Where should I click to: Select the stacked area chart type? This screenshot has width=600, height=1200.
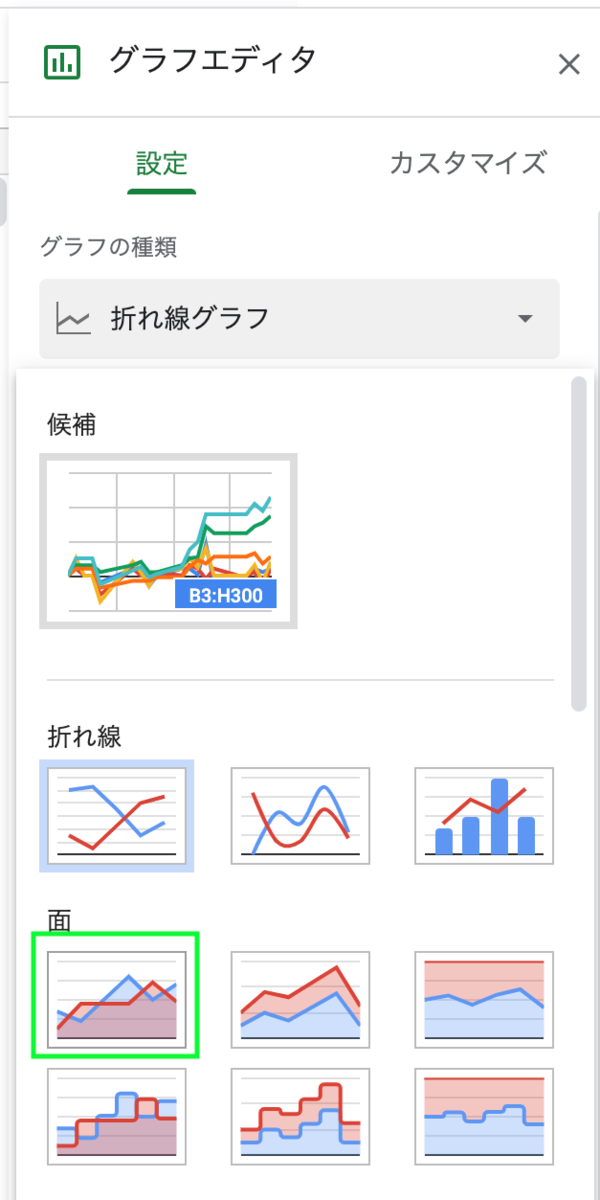coord(301,996)
